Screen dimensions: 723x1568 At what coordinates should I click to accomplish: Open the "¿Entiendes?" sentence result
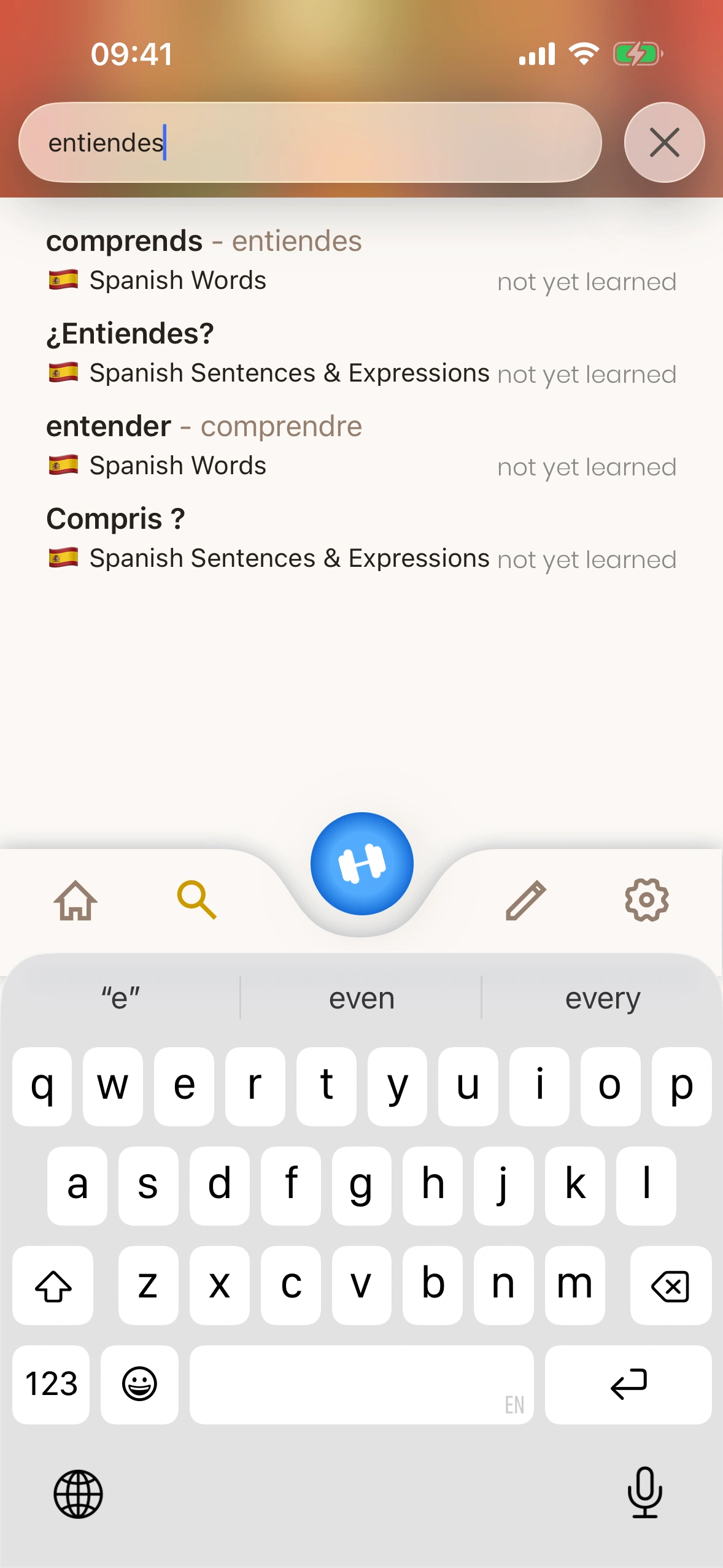pyautogui.click(x=361, y=353)
